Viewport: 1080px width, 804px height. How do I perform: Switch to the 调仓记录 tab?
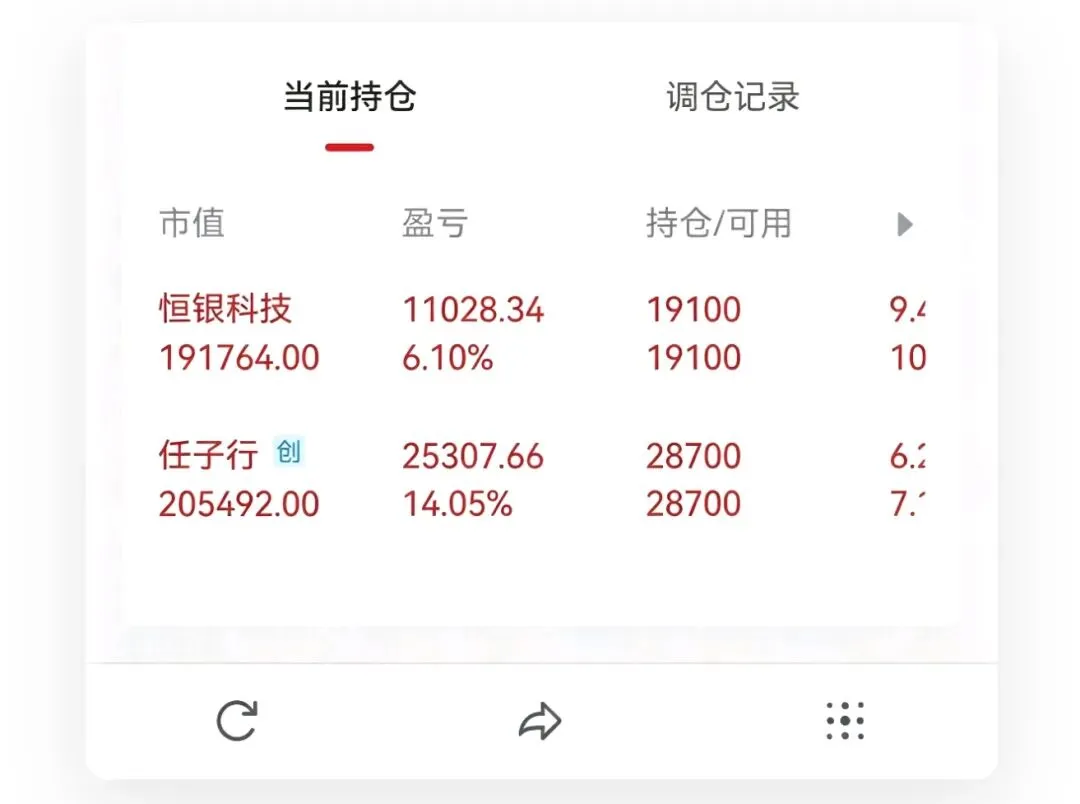pos(733,96)
